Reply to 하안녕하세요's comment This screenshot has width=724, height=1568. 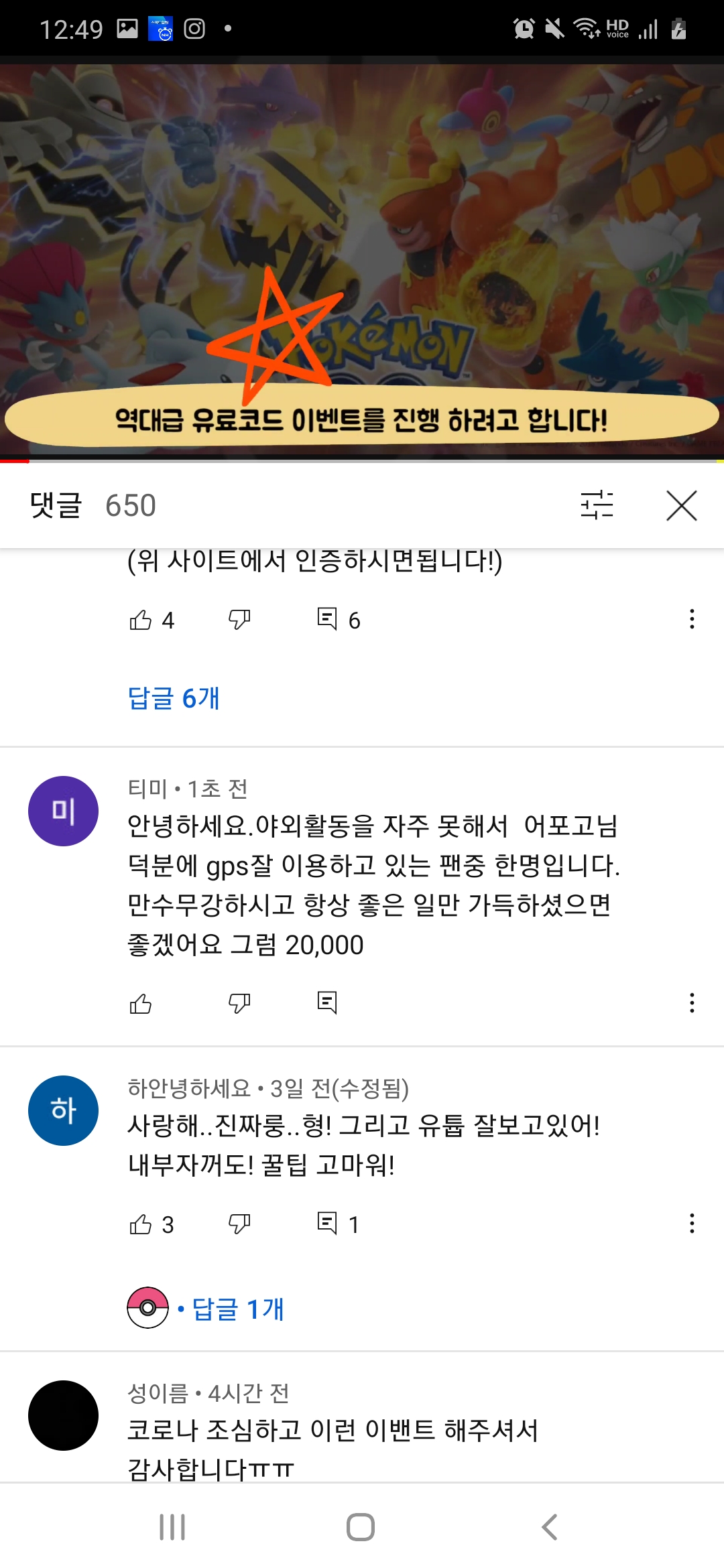coord(327,1224)
